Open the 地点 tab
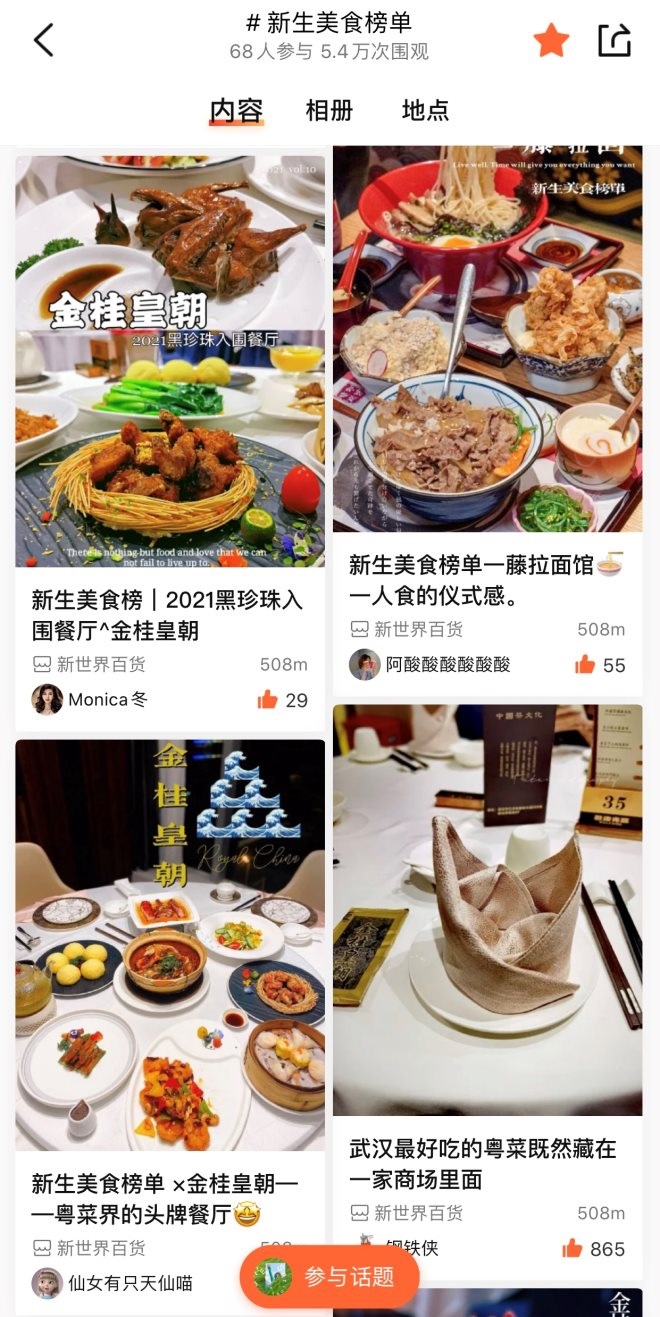Image resolution: width=660 pixels, height=1317 pixels. (425, 110)
